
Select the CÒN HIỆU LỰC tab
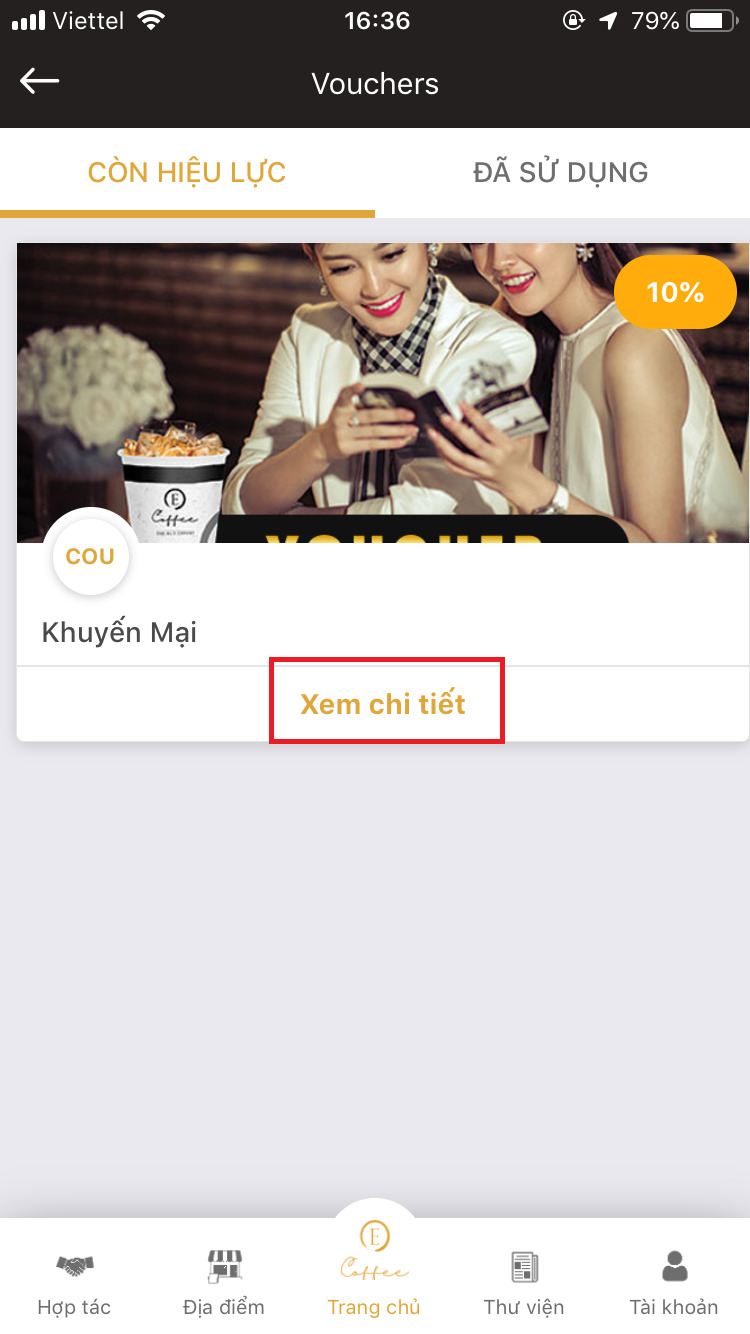click(187, 172)
